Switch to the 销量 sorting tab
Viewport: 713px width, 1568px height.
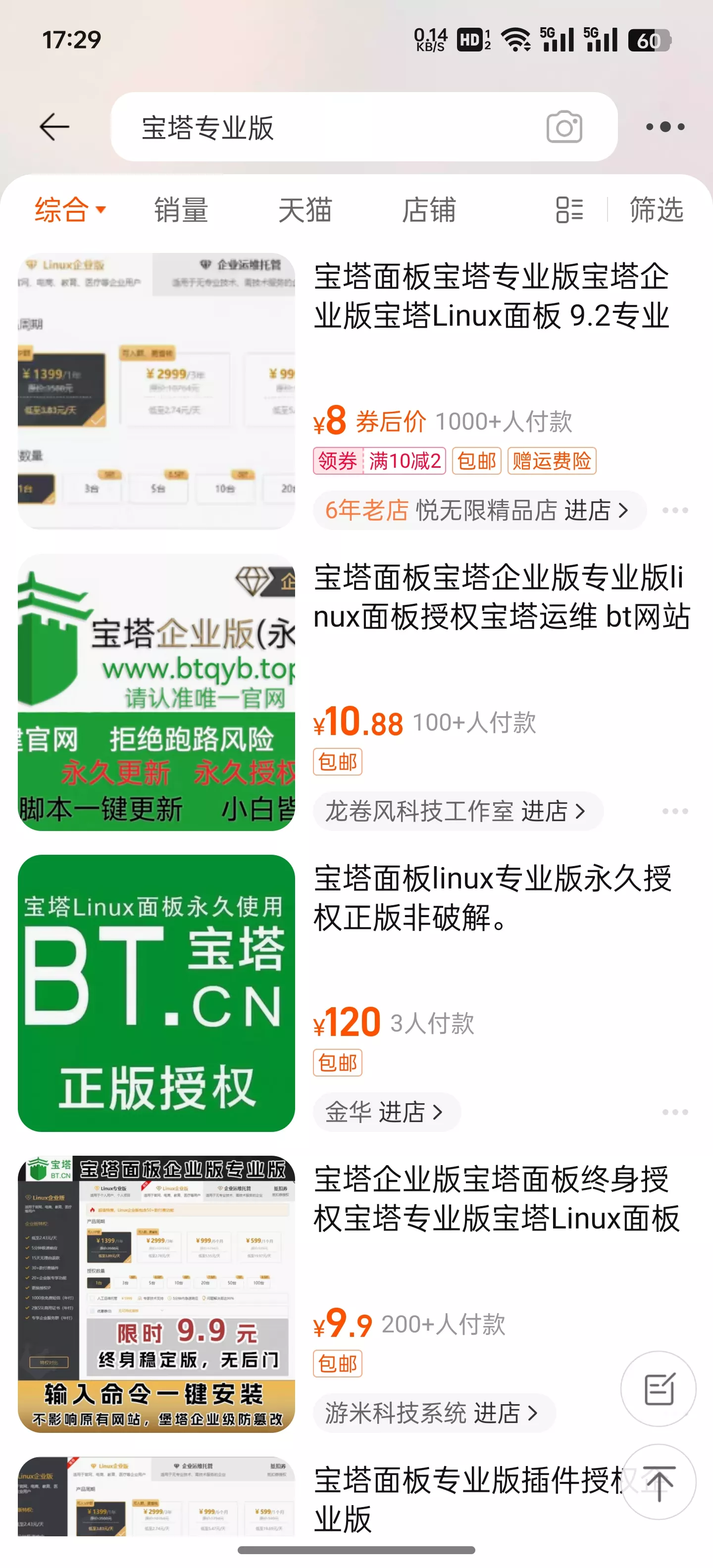(181, 210)
